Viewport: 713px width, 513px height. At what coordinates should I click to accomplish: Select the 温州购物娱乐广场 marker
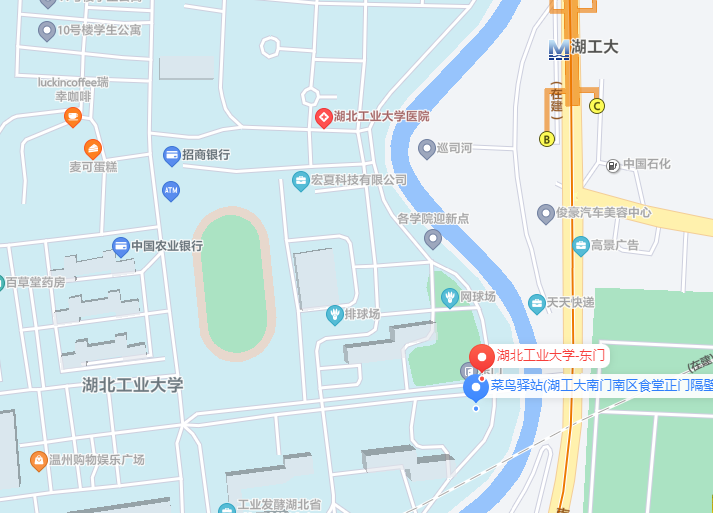coord(39,460)
